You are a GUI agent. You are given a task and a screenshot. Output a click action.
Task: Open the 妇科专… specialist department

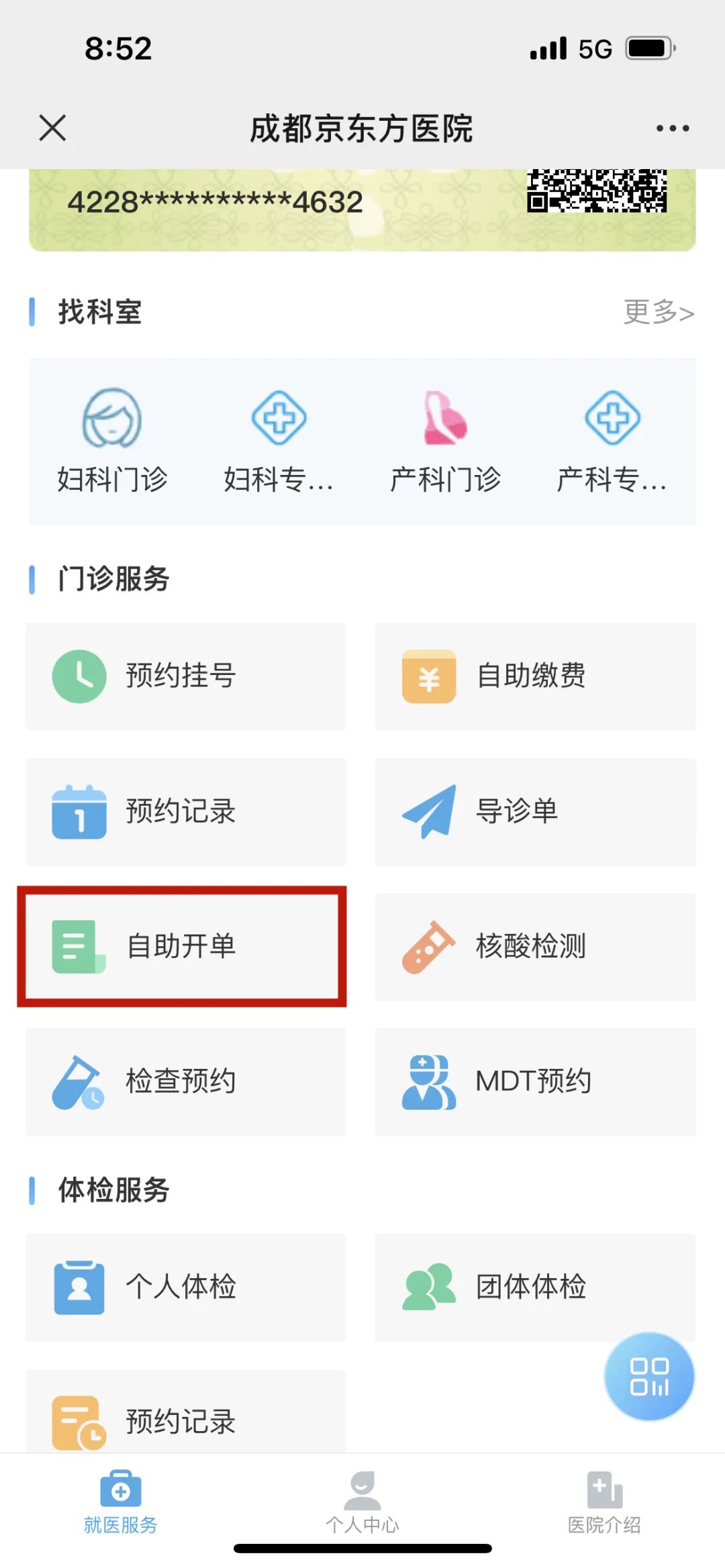tap(279, 441)
